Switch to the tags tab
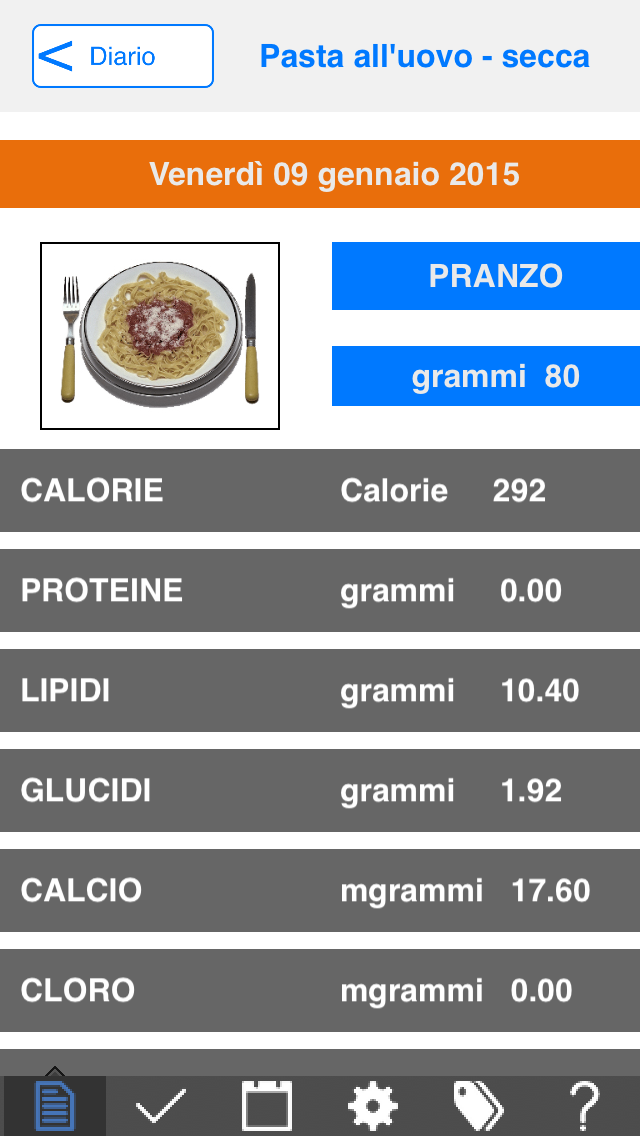The width and height of the screenshot is (640, 1136). 478,1106
